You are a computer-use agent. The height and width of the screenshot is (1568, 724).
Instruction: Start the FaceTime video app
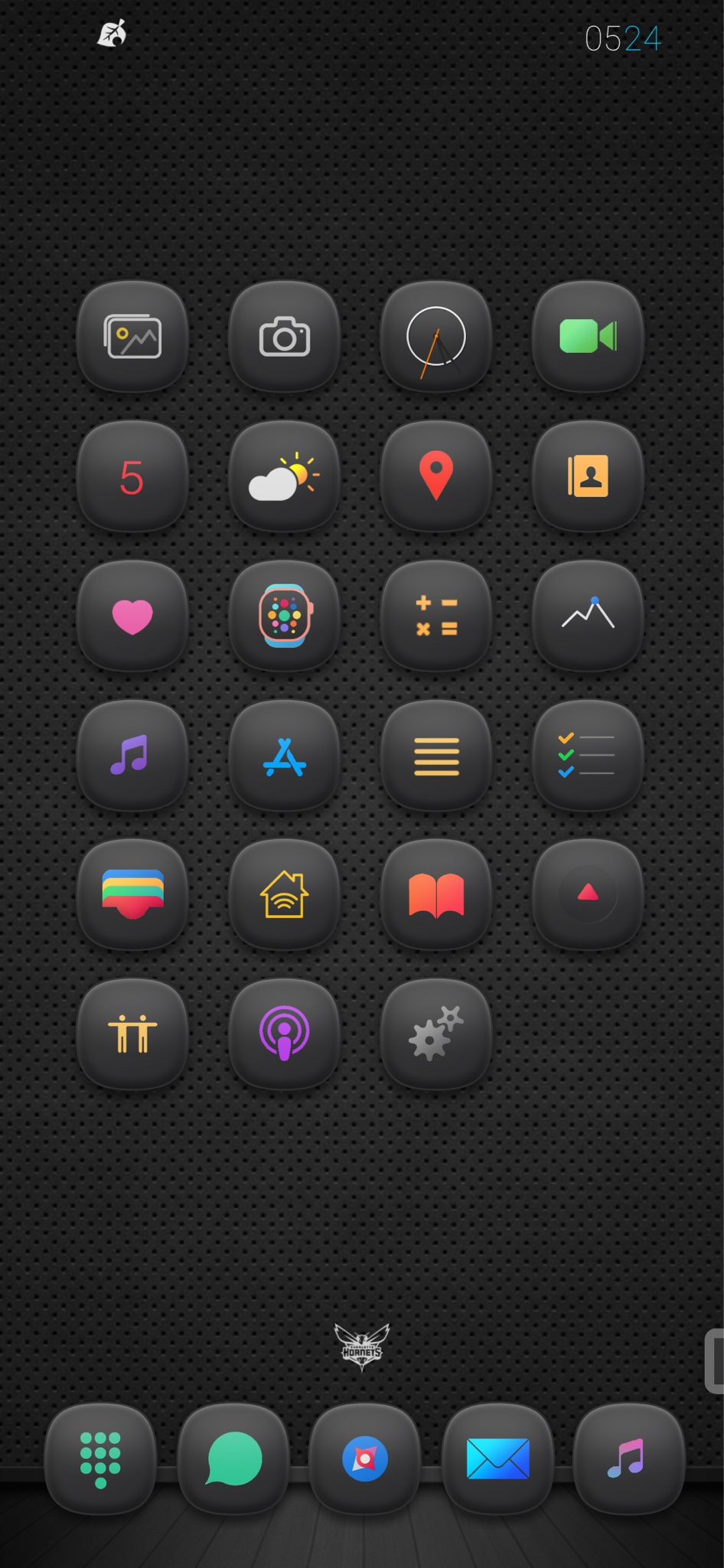[588, 337]
